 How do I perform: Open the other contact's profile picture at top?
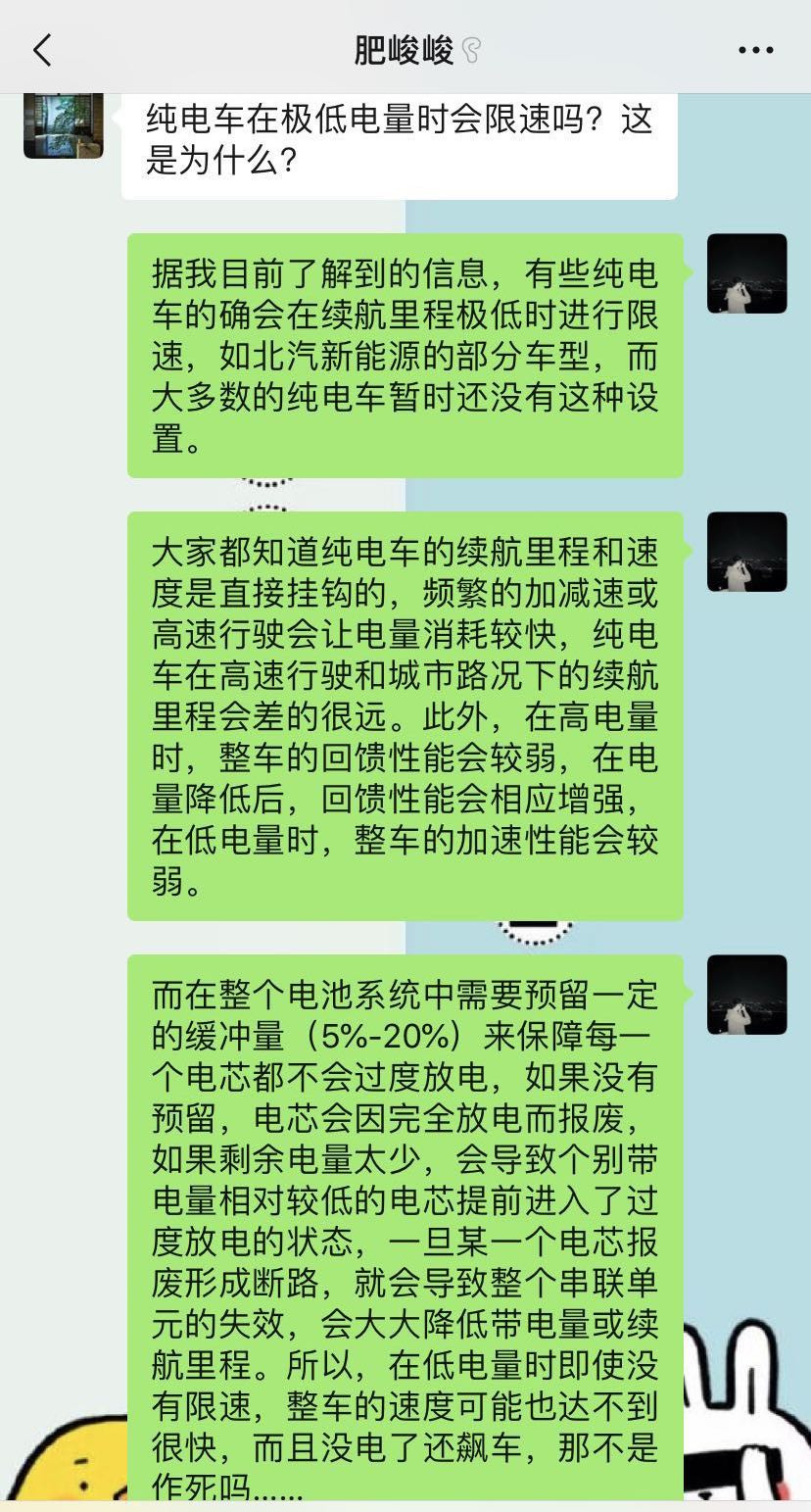63,126
